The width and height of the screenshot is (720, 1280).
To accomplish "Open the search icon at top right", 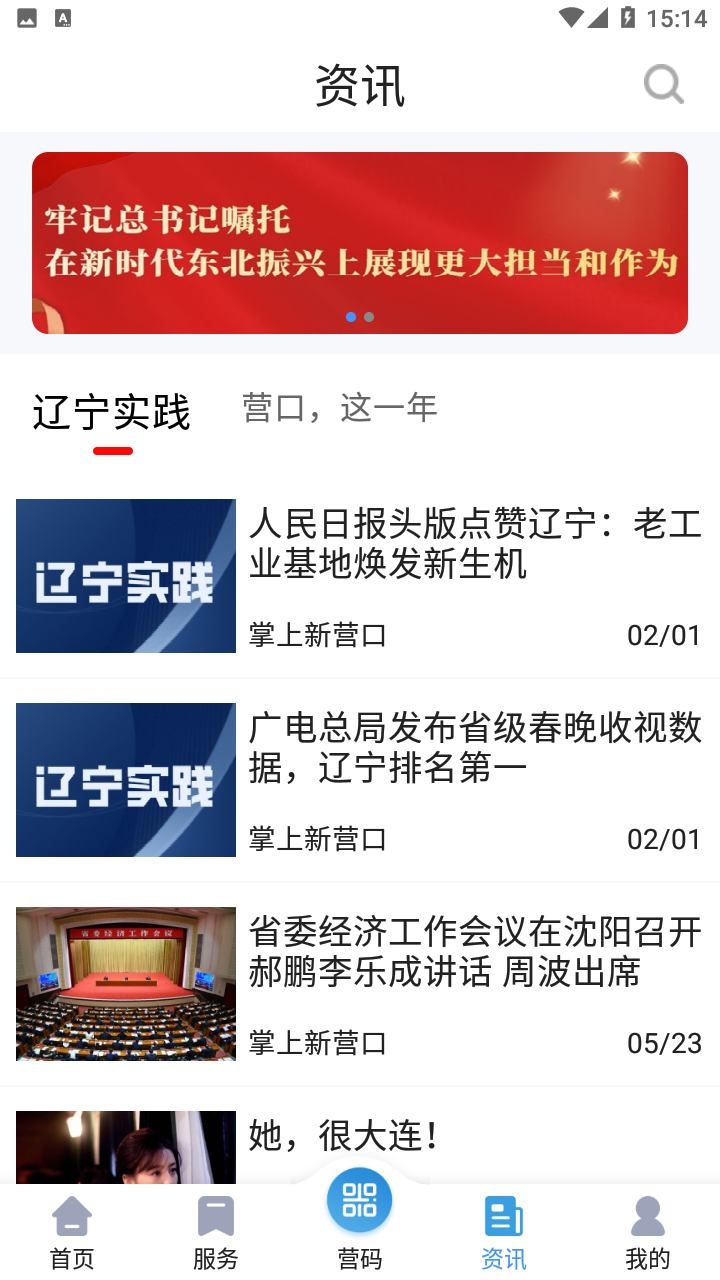I will click(663, 84).
